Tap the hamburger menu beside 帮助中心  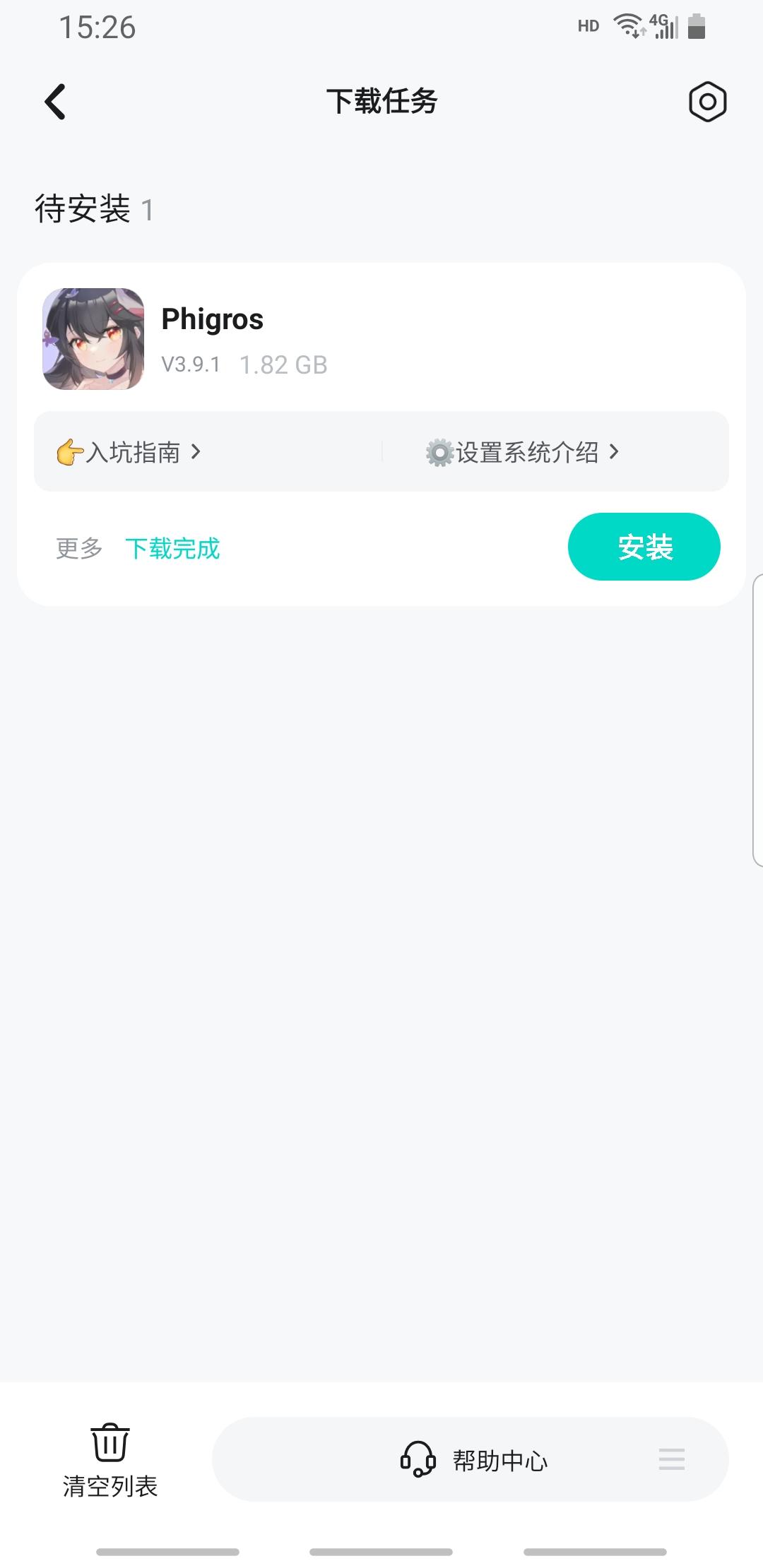coord(671,1459)
